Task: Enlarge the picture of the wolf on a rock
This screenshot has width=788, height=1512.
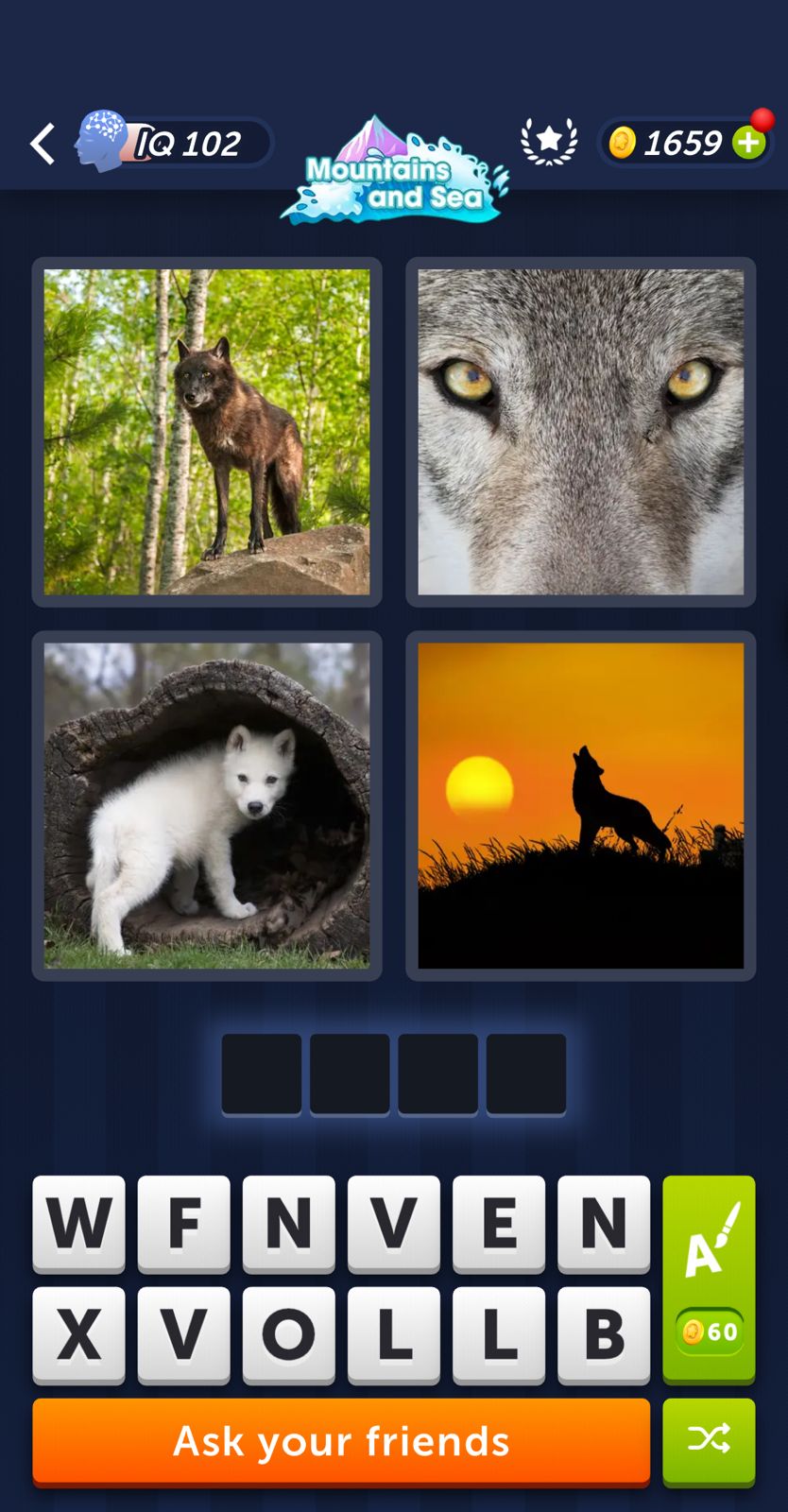Action: 207,432
